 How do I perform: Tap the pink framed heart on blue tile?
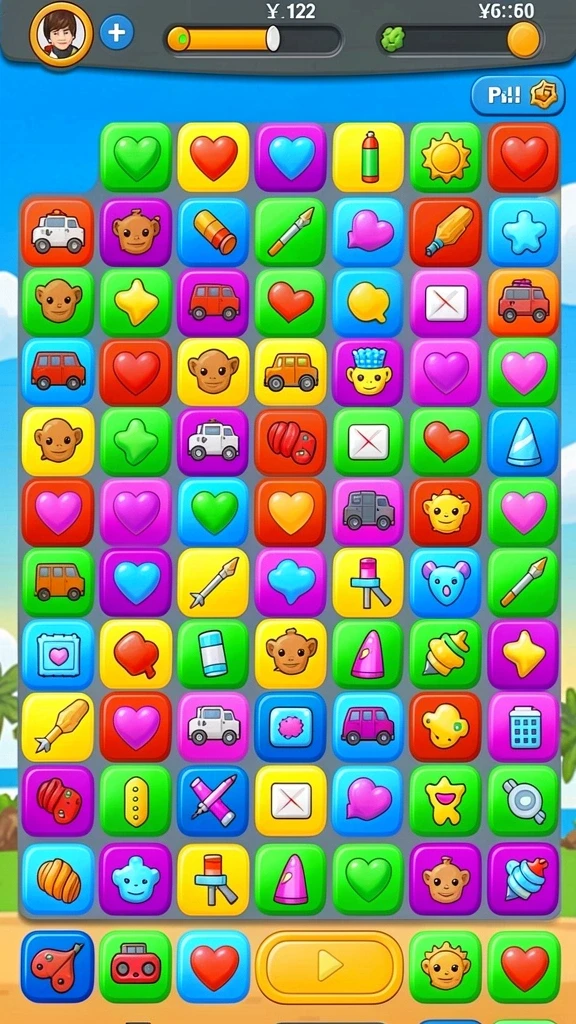(x=57, y=655)
